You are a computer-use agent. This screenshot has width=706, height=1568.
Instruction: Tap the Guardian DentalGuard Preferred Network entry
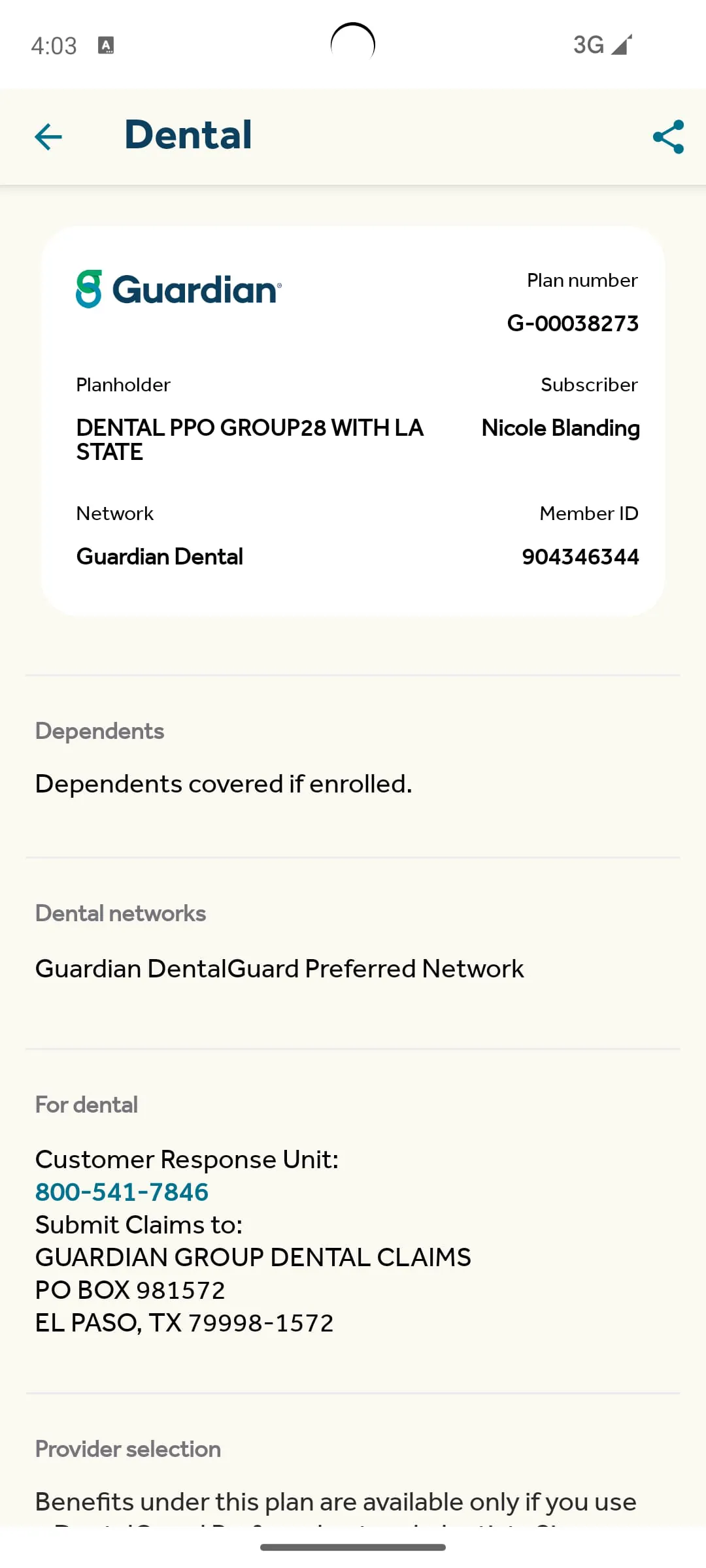pyautogui.click(x=279, y=968)
